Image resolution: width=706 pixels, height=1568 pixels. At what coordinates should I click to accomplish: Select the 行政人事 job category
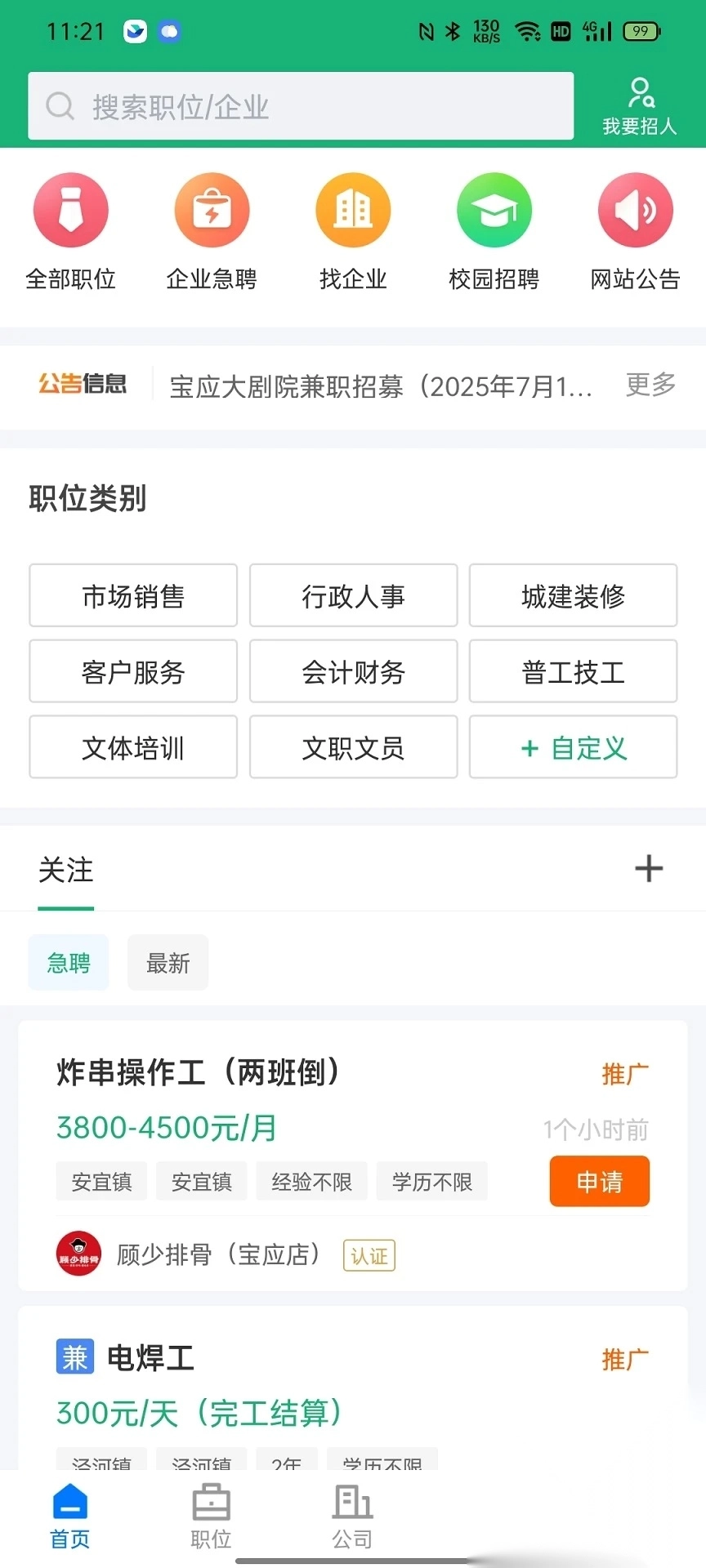point(353,596)
